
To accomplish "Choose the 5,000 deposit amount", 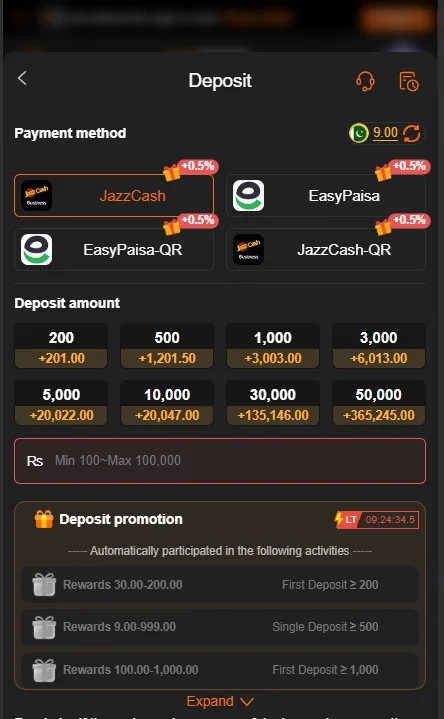I will click(61, 403).
